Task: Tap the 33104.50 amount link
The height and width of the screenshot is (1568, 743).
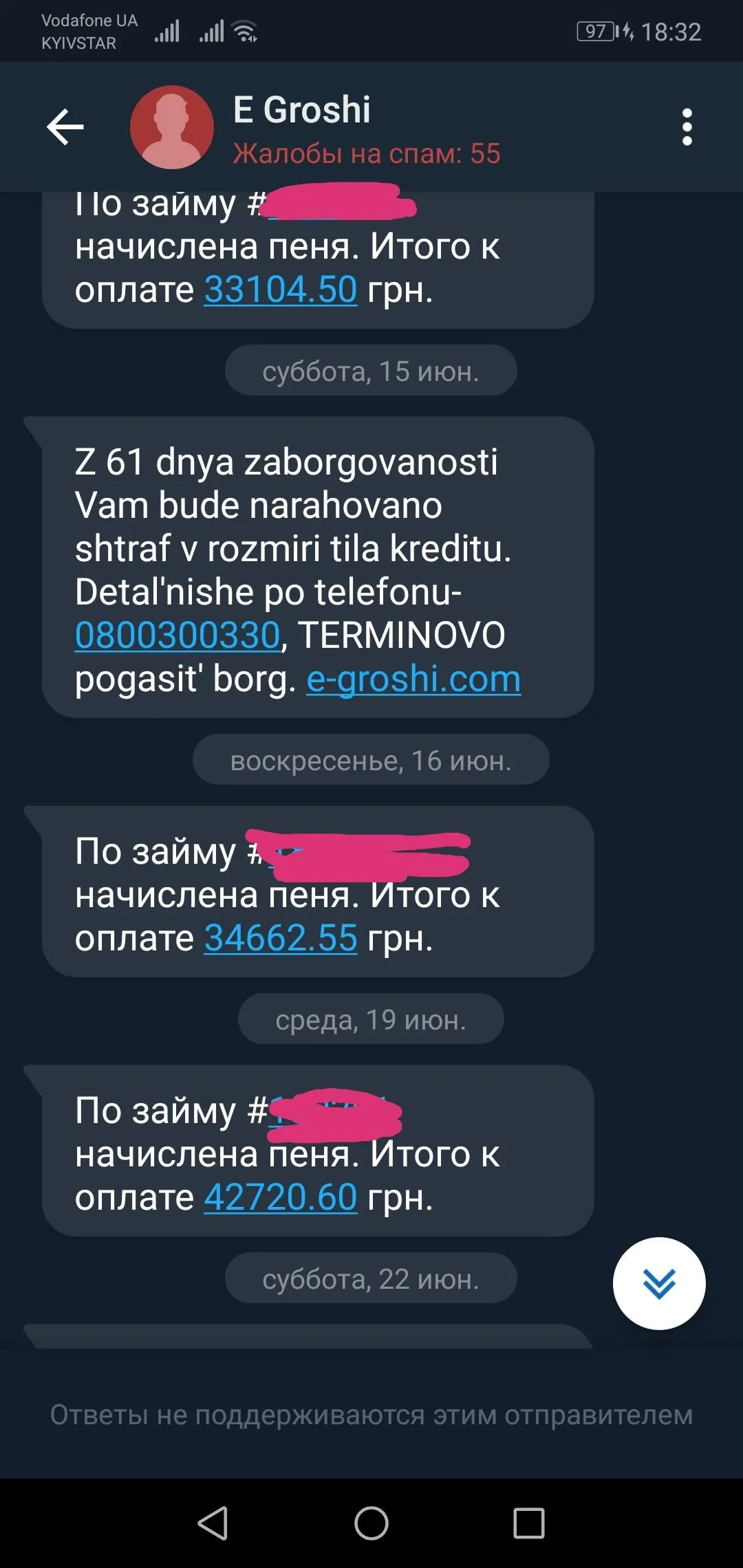Action: (281, 290)
